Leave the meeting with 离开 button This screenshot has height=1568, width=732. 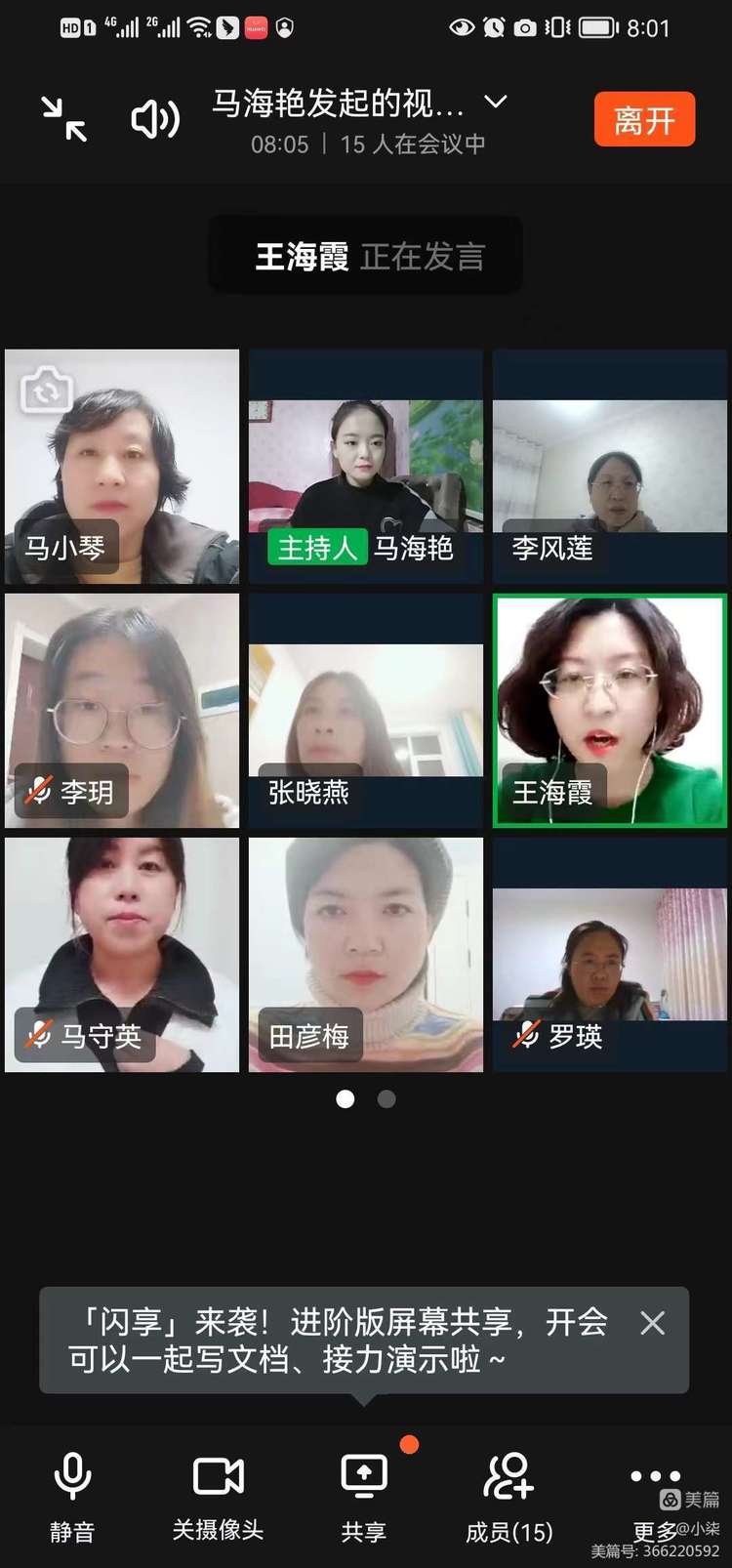pos(644,119)
